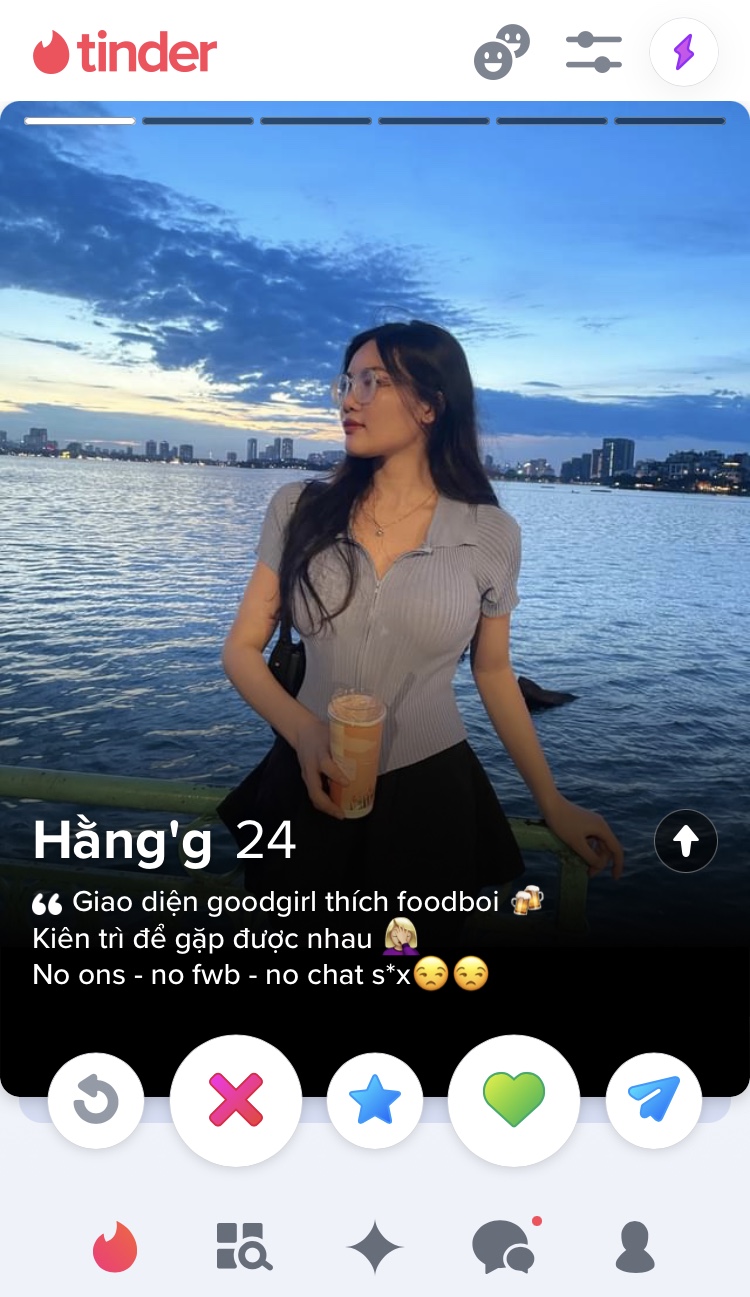This screenshot has height=1297, width=750.
Task: Open the sparkle star tab
Action: tap(375, 1247)
